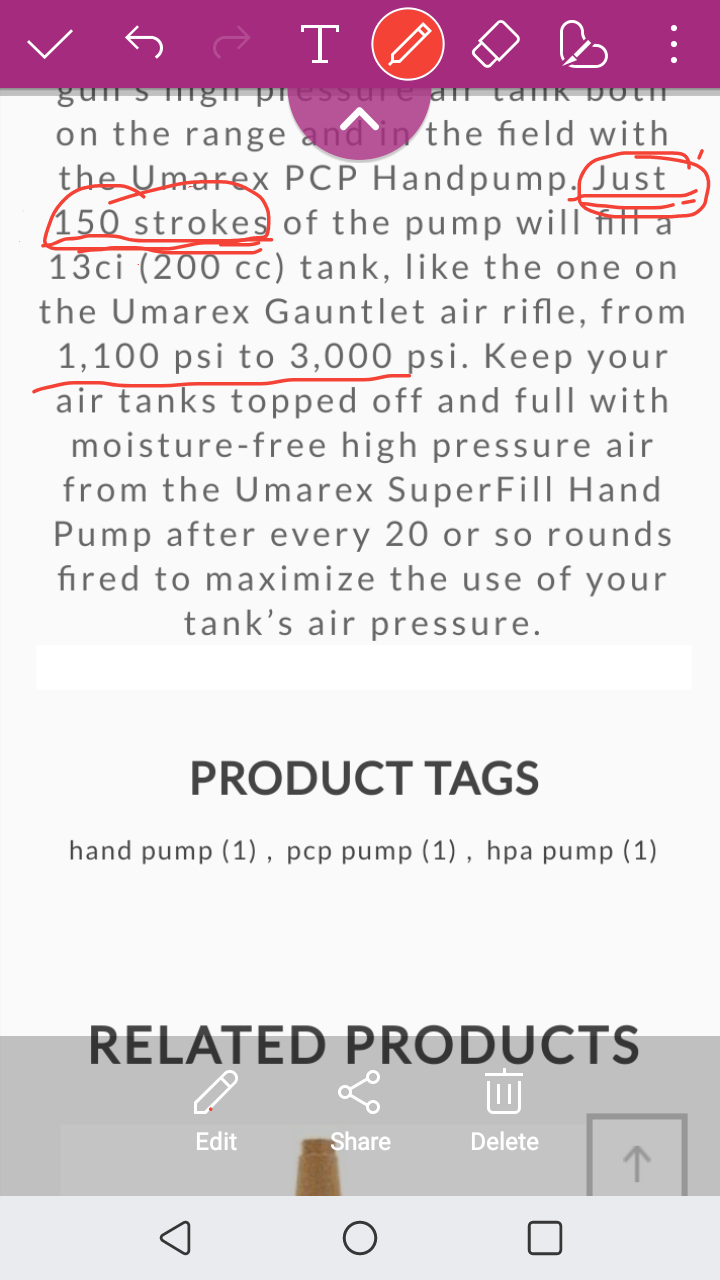This screenshot has height=1280, width=720.
Task: Delete this screenshot
Action: click(x=504, y=1110)
